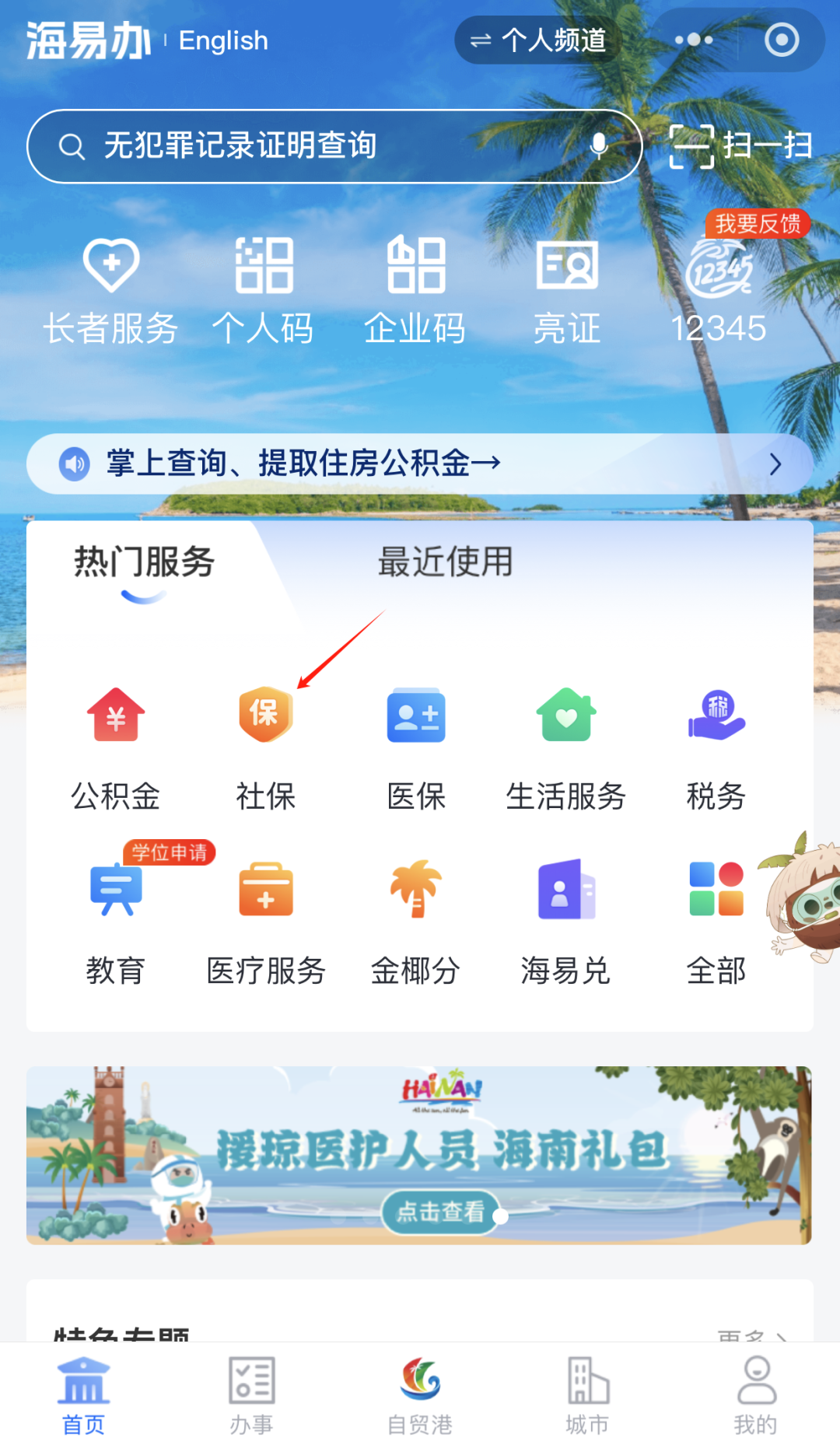Screen dimensions: 840x1445
Task: Open the 扫一扫 scanner
Action: point(740,146)
